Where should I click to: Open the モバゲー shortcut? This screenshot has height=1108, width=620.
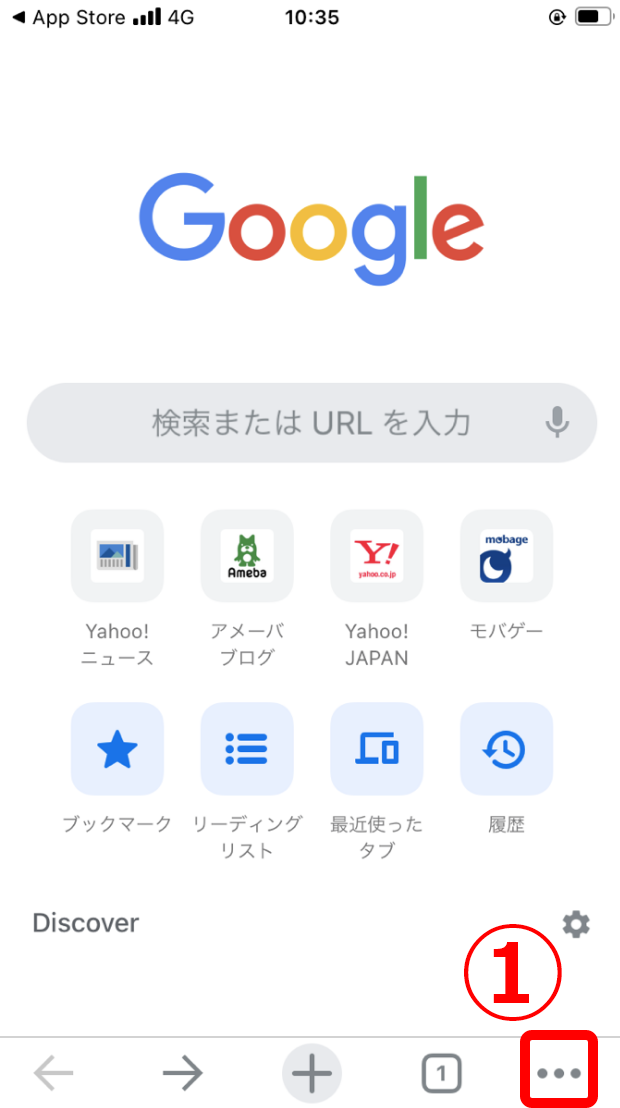pos(506,556)
